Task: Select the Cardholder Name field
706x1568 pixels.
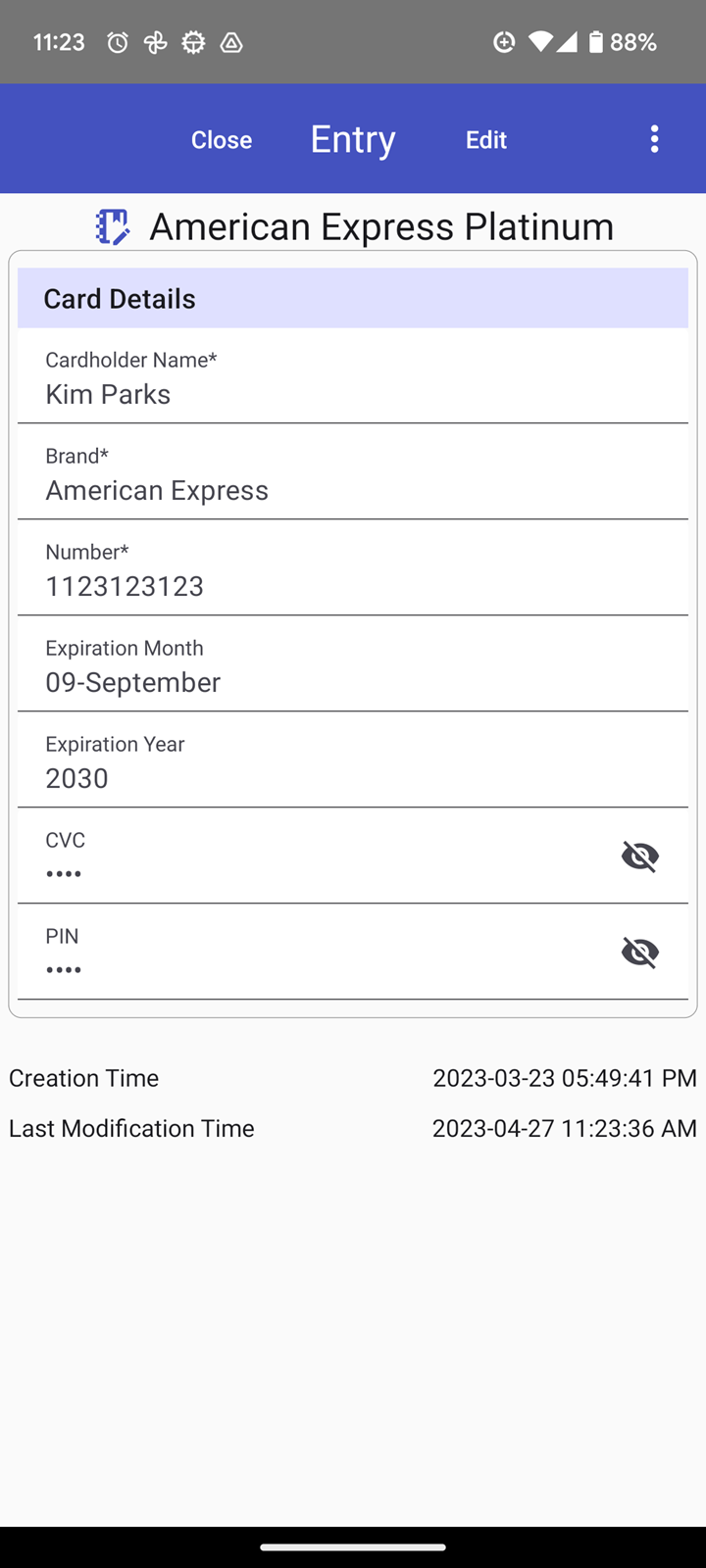Action: [x=353, y=376]
